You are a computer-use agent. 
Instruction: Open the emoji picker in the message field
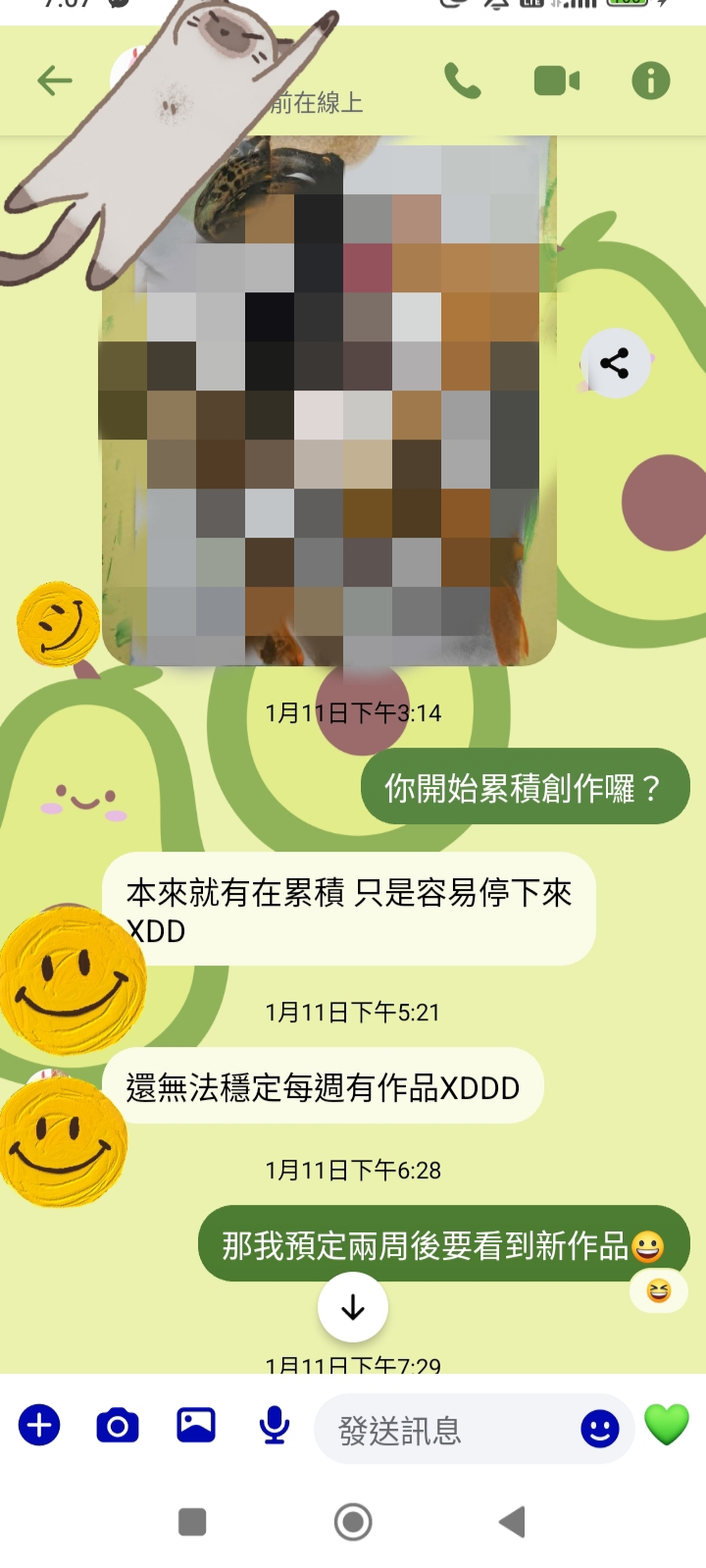599,1429
